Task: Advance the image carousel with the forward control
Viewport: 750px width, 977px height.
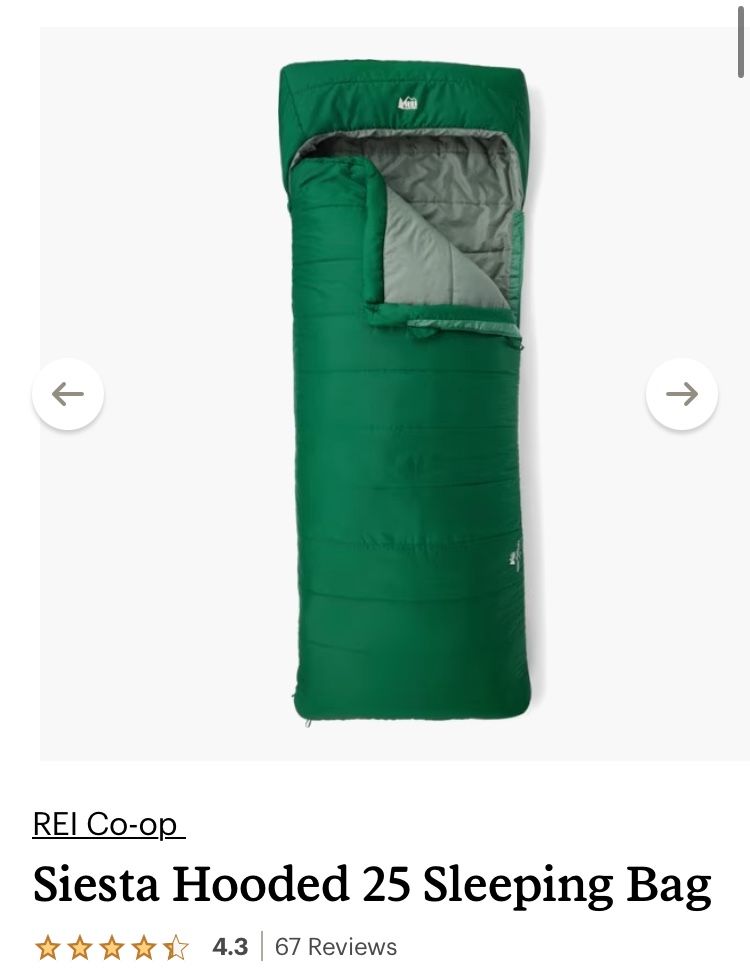Action: [x=682, y=394]
